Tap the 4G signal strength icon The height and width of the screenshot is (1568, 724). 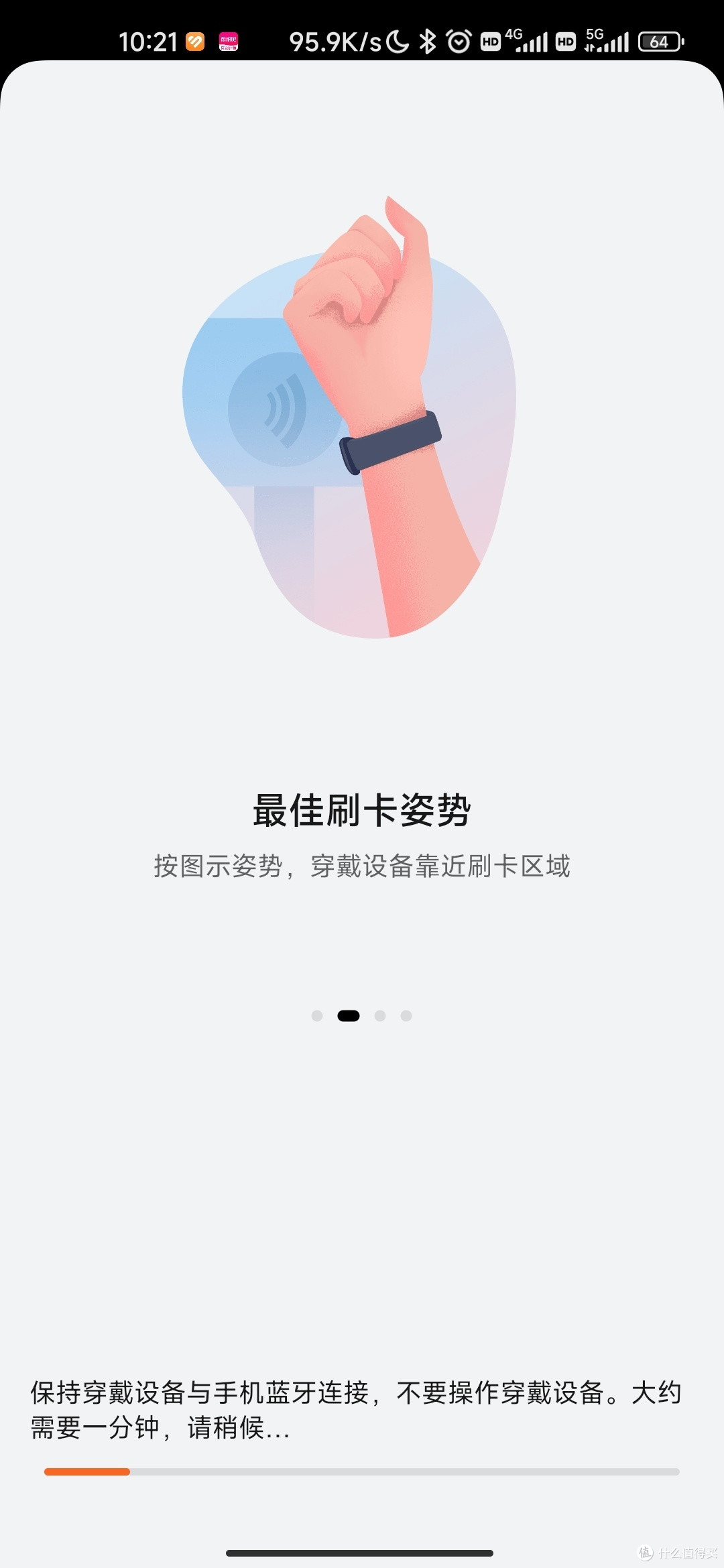point(532,42)
